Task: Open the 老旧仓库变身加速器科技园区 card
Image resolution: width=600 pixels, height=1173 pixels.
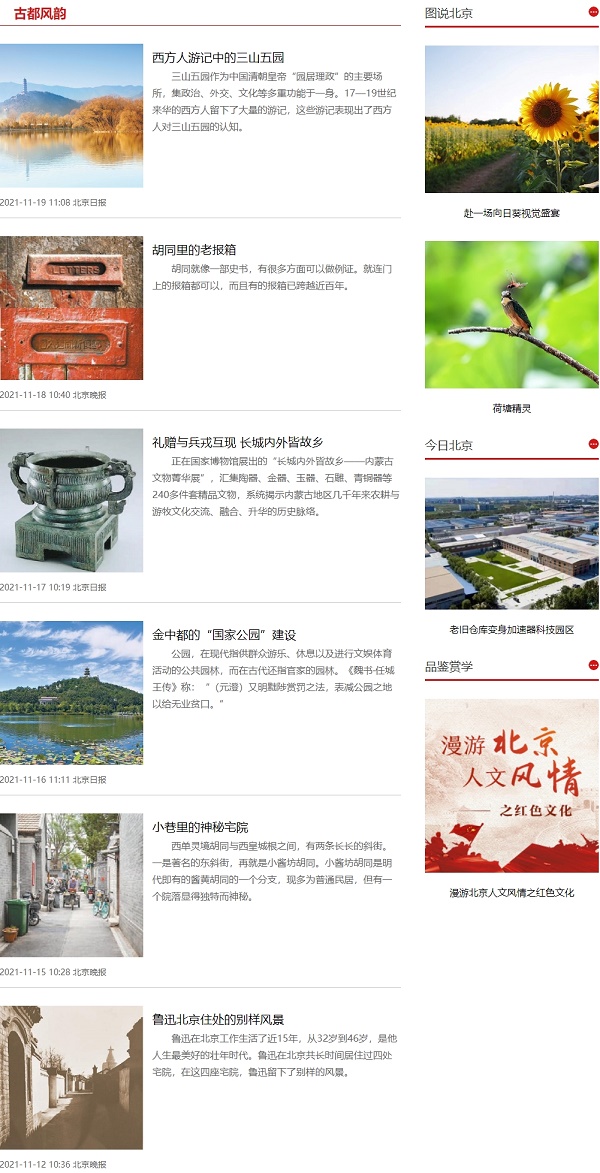Action: (511, 543)
